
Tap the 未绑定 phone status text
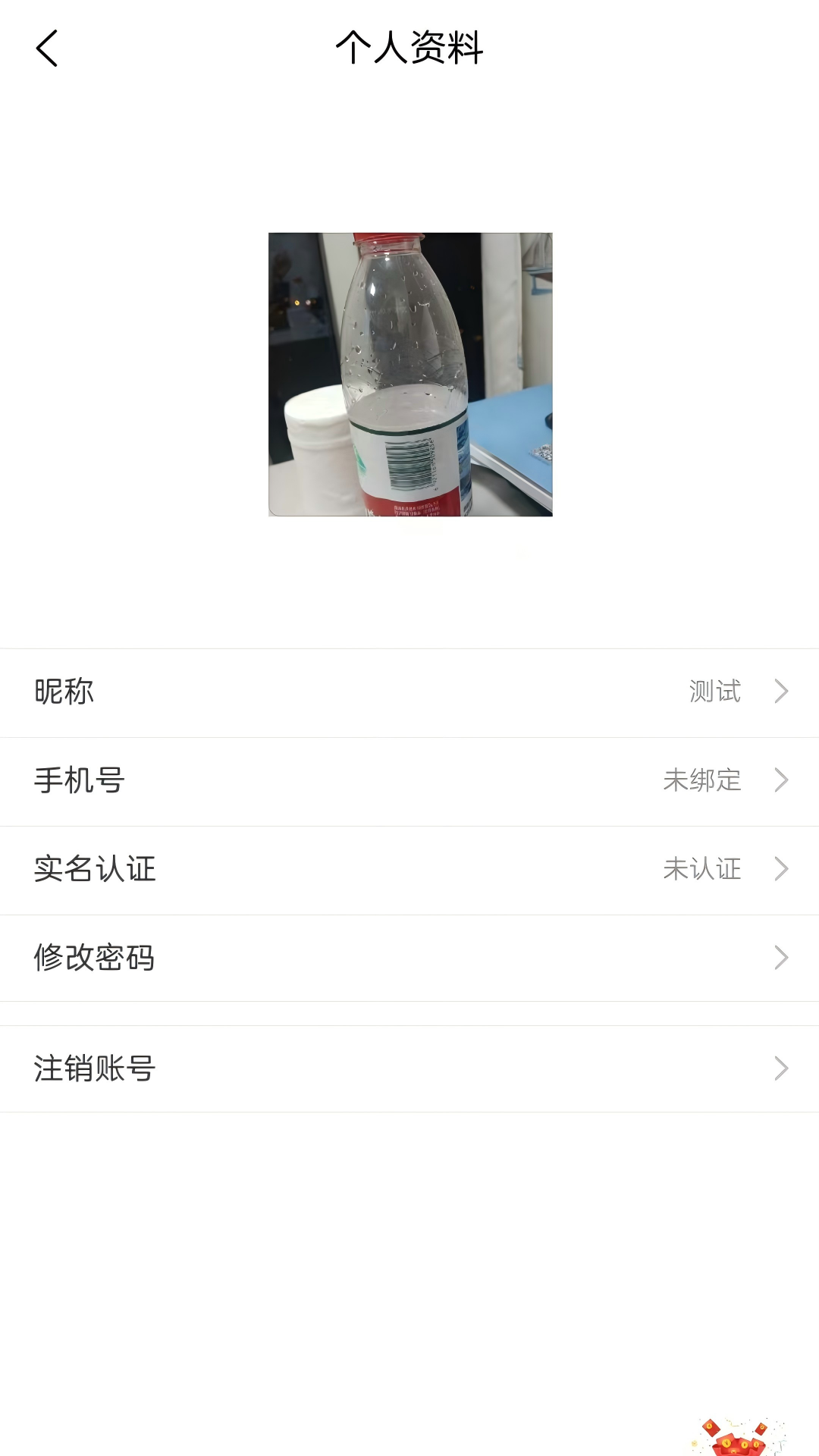click(702, 781)
